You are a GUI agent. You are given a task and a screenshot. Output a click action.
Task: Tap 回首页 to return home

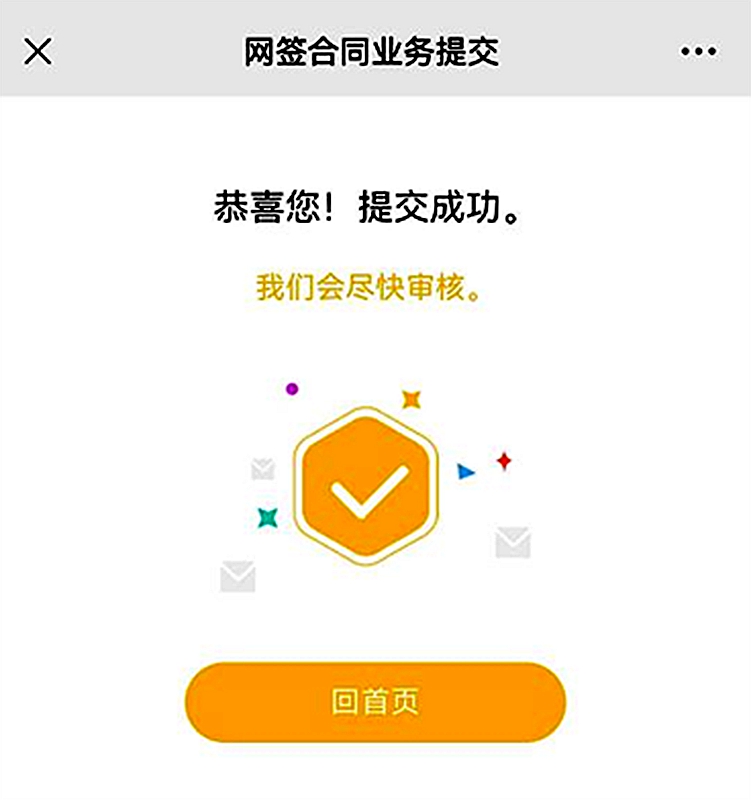(x=375, y=702)
